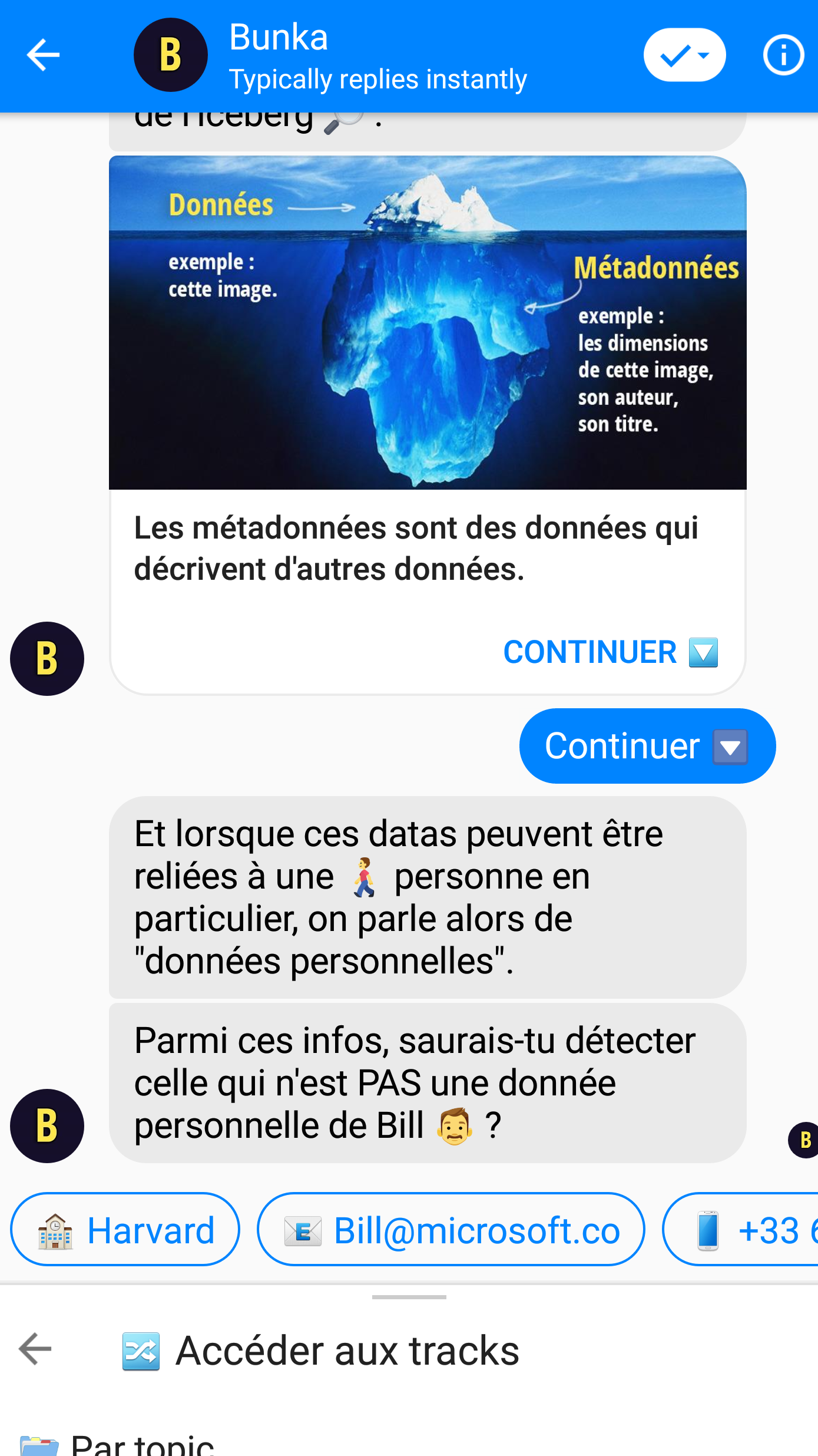Viewport: 818px width, 1456px height.
Task: Select the Harvard quick reply
Action: (x=125, y=1230)
